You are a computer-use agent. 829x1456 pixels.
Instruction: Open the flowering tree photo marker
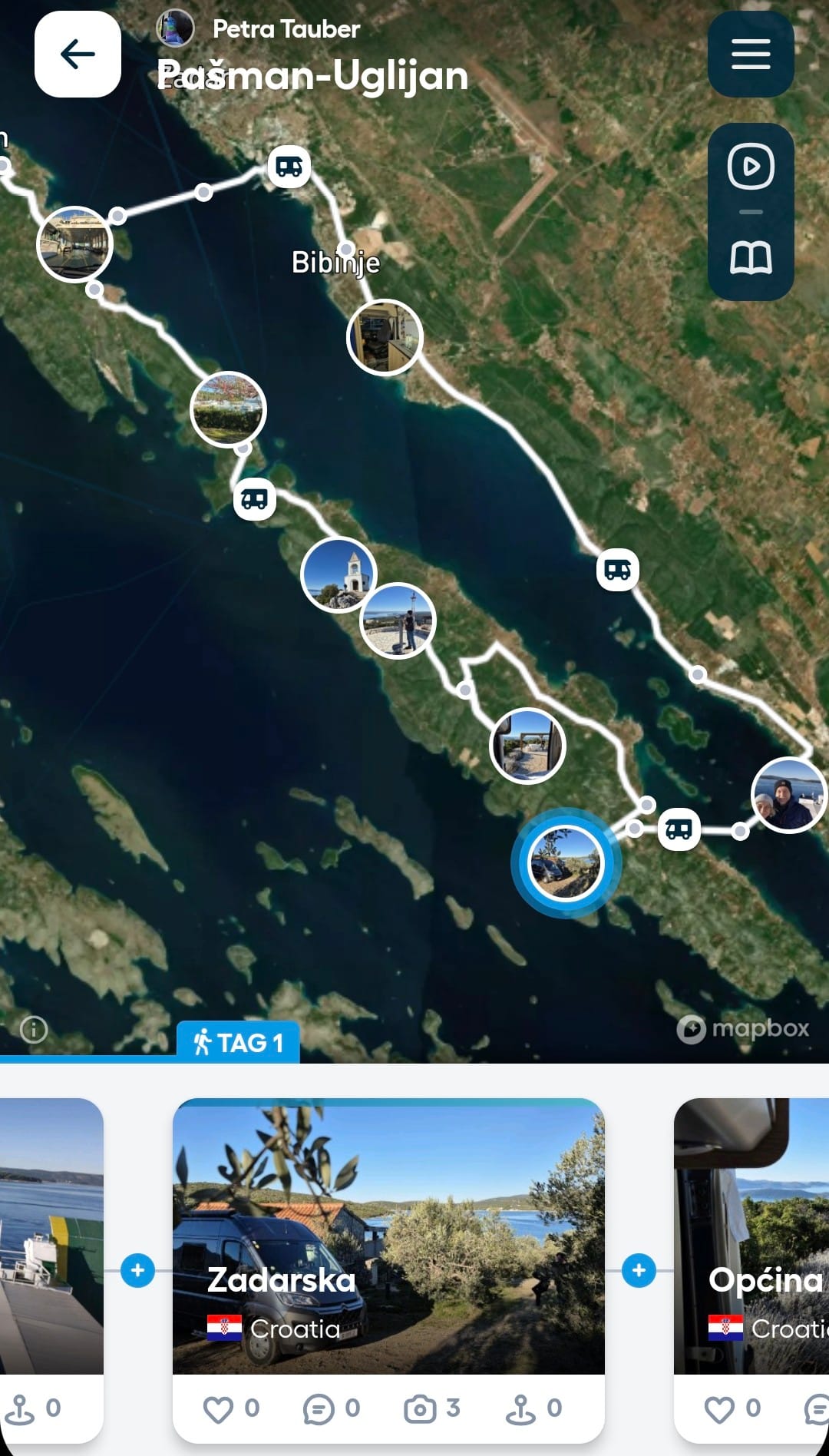[228, 409]
